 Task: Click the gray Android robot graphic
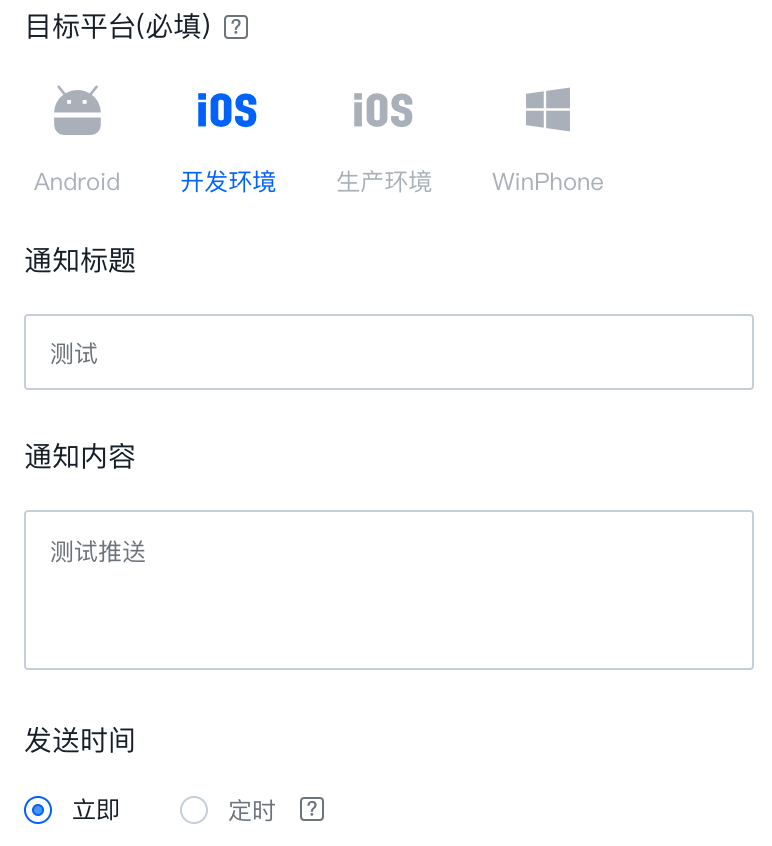[77, 110]
